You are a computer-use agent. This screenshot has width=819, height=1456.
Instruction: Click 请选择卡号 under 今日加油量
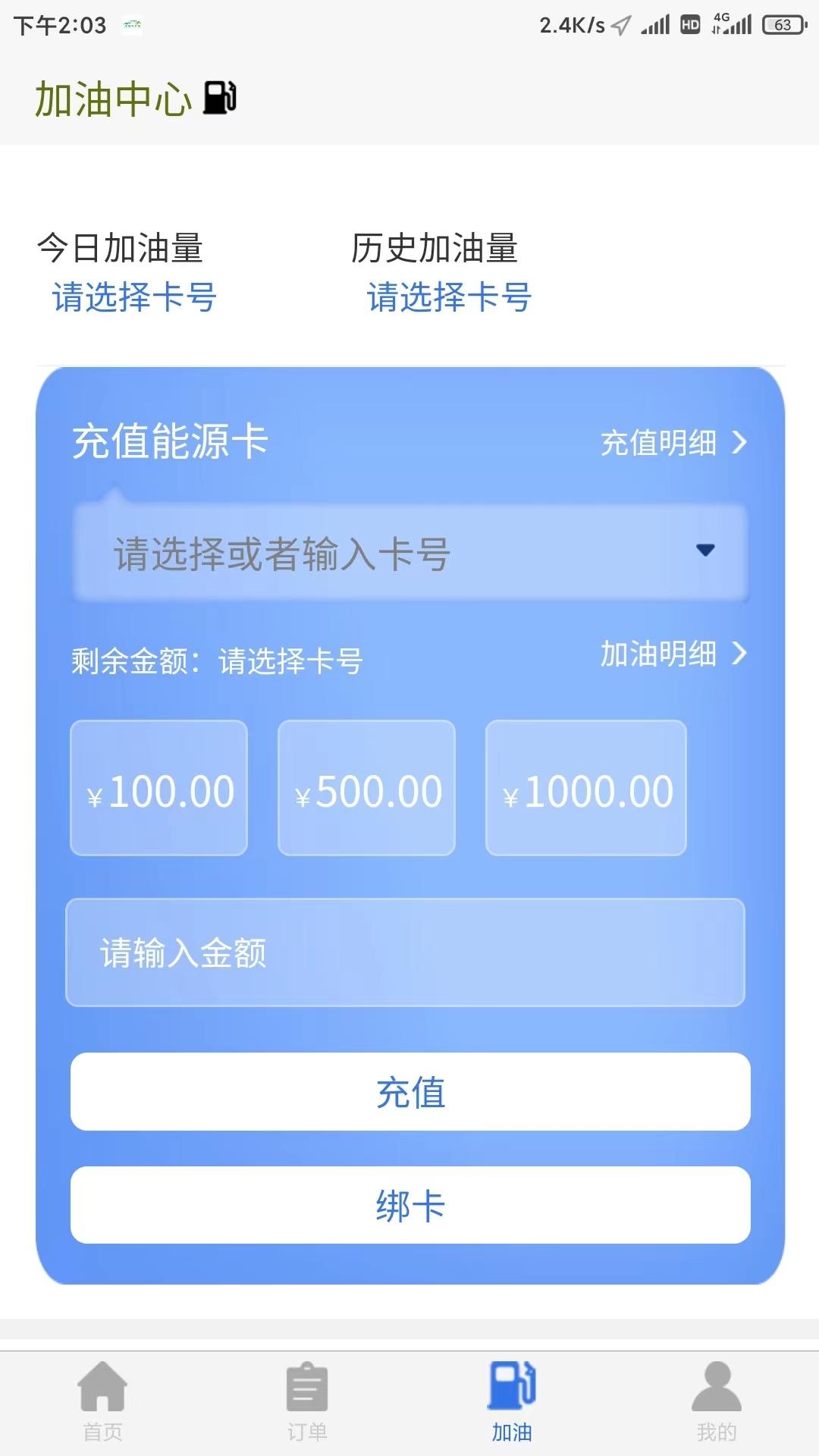tap(133, 299)
